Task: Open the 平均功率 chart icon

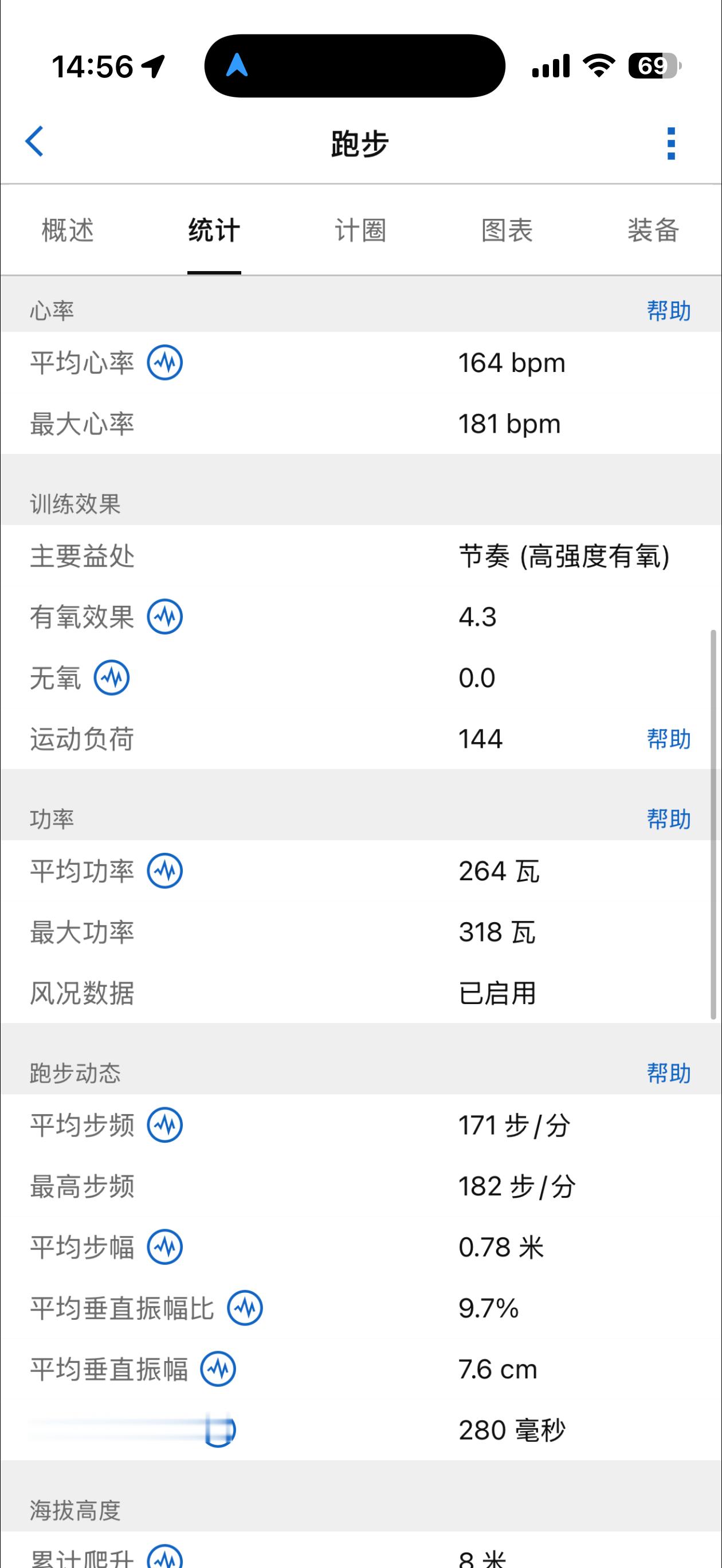Action: (164, 872)
